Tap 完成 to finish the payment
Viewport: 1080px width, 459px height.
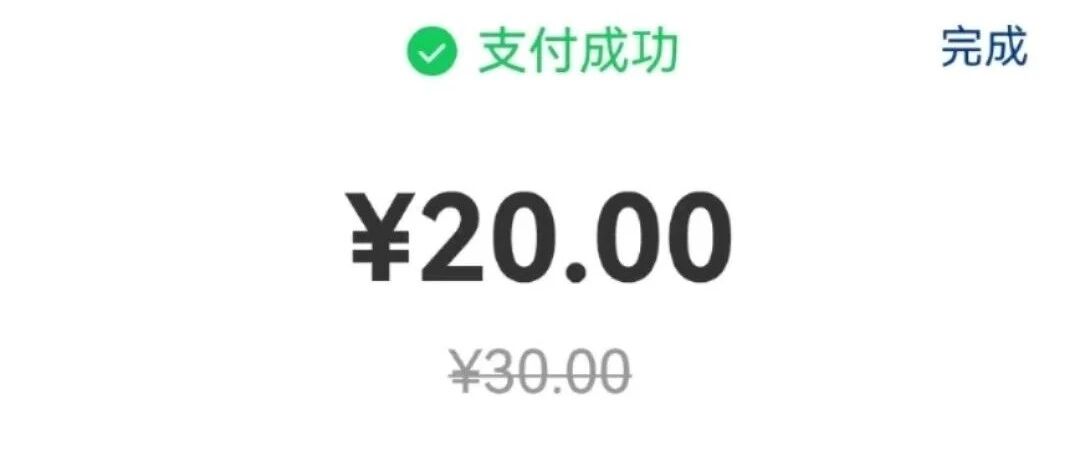tap(984, 48)
